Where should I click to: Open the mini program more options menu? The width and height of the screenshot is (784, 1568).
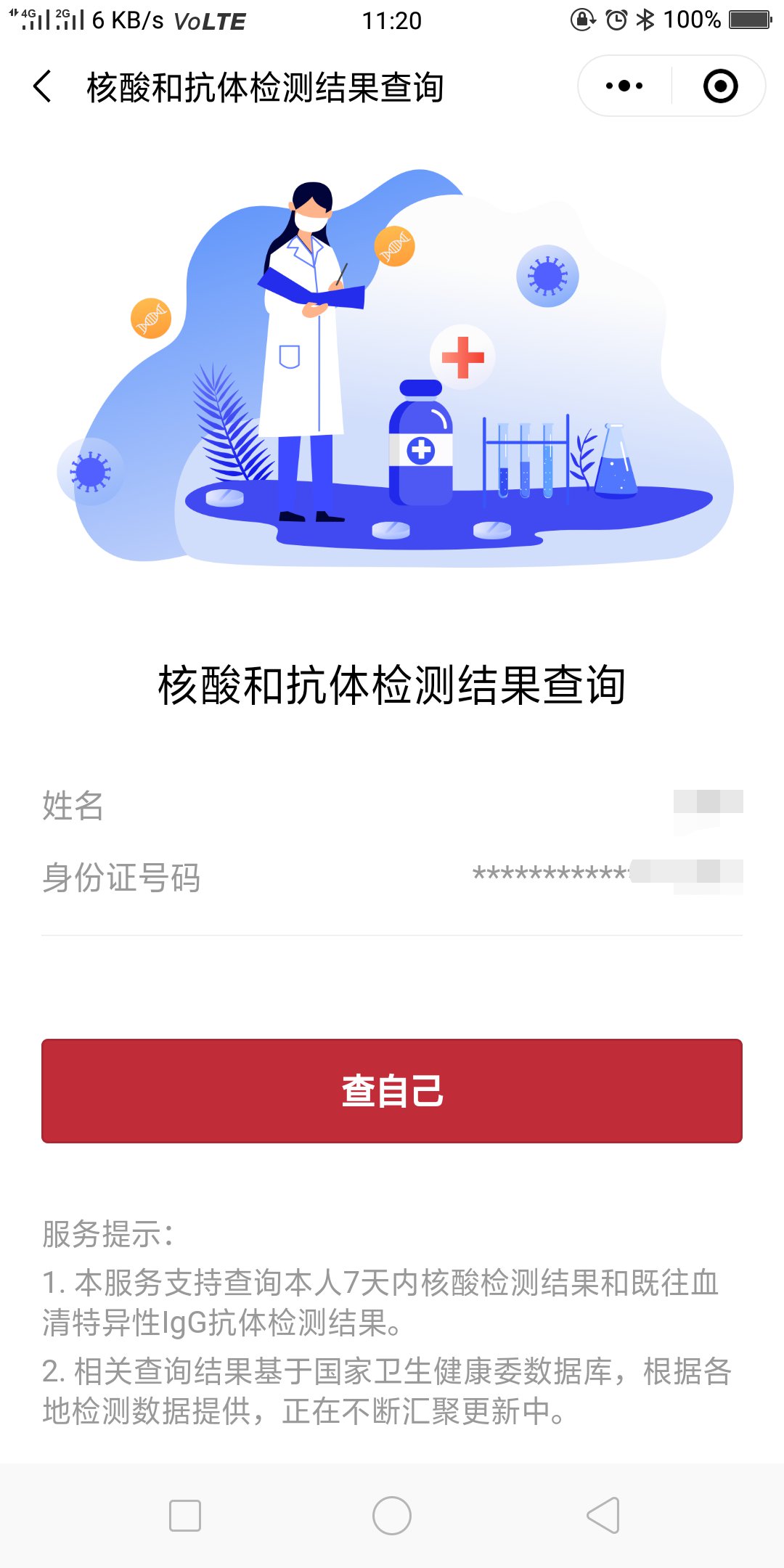pos(624,86)
